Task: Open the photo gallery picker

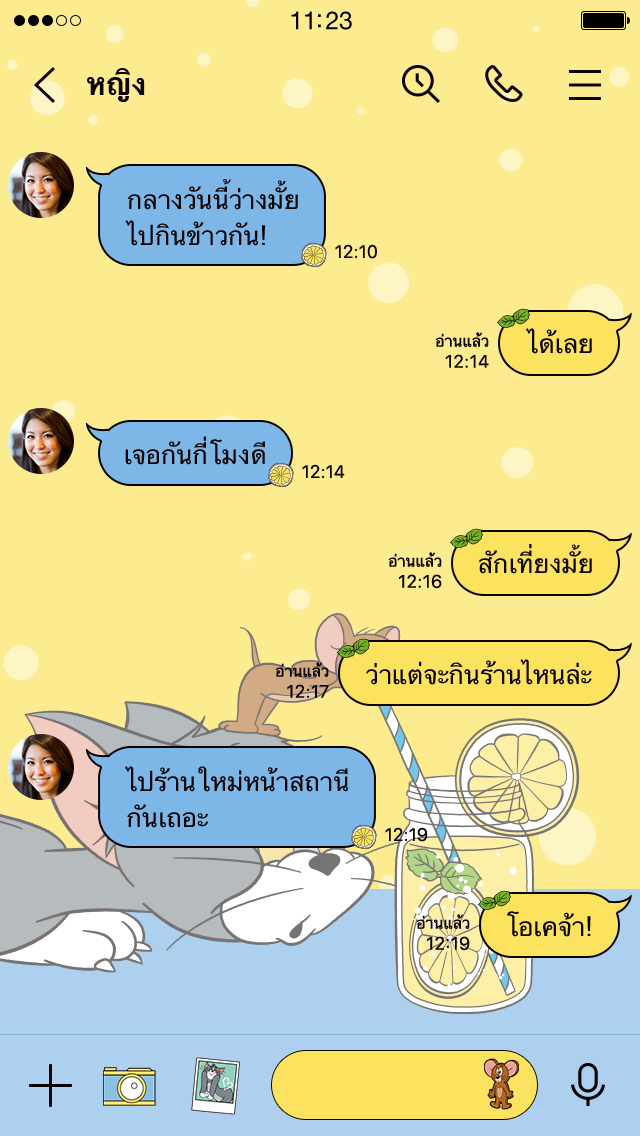Action: (216, 1085)
